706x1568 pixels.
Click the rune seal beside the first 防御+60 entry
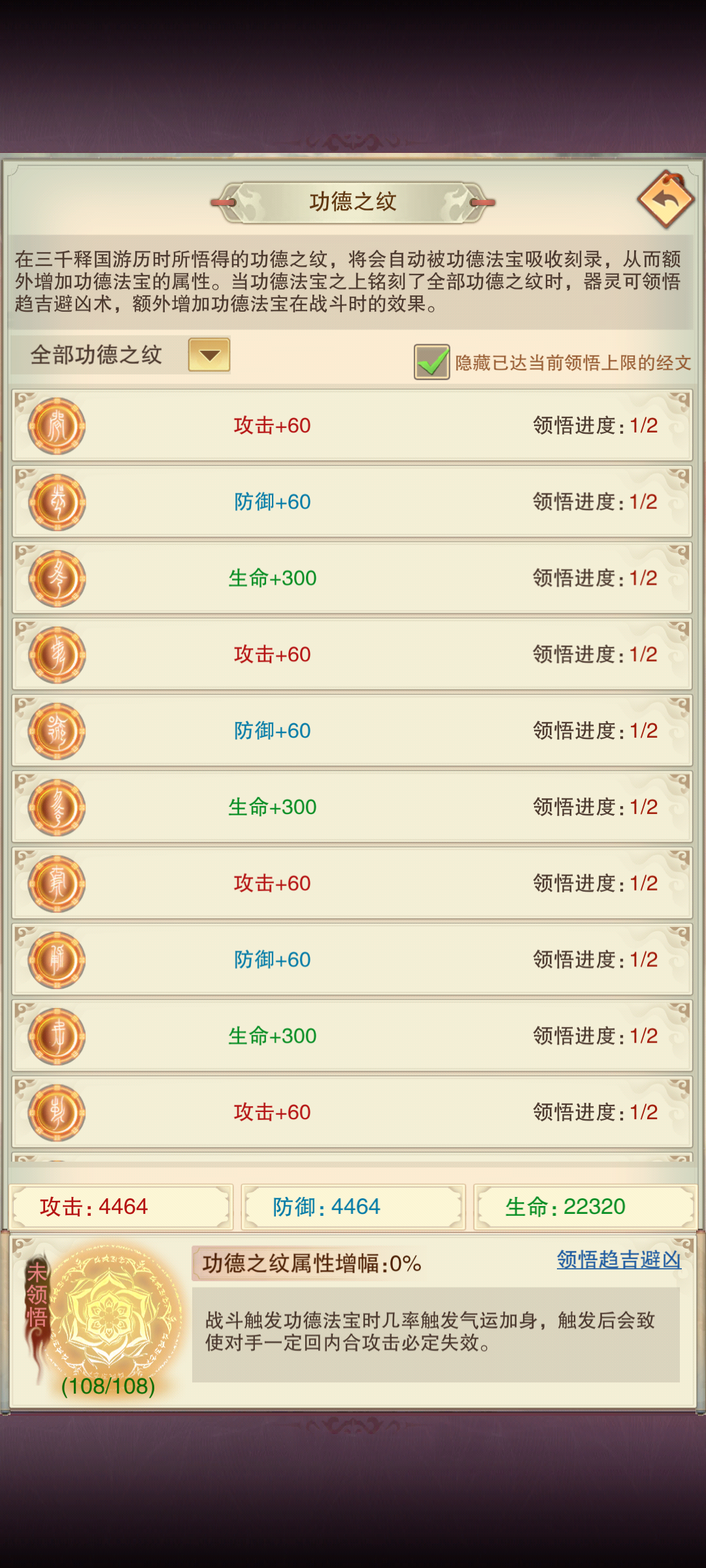pos(56,502)
